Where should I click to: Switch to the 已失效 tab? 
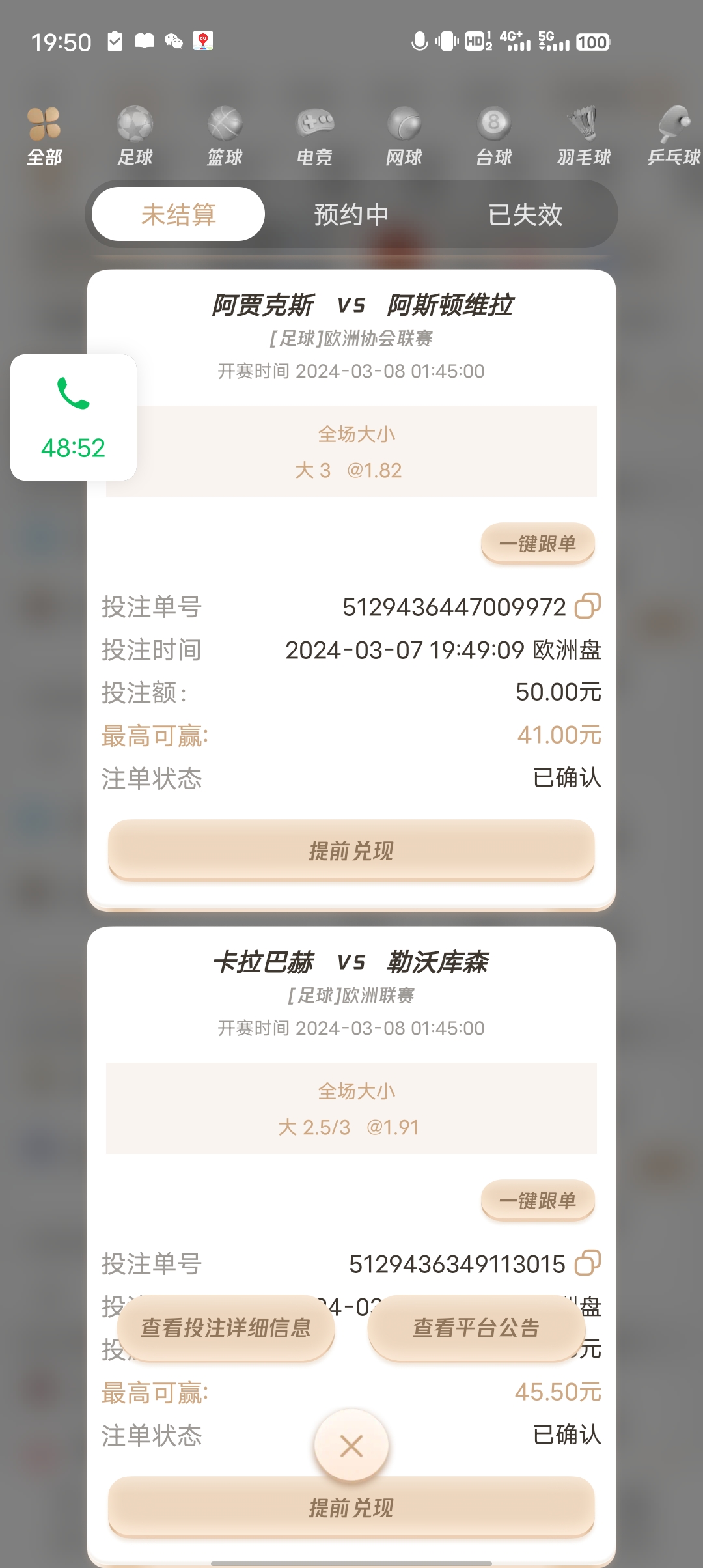[x=525, y=214]
